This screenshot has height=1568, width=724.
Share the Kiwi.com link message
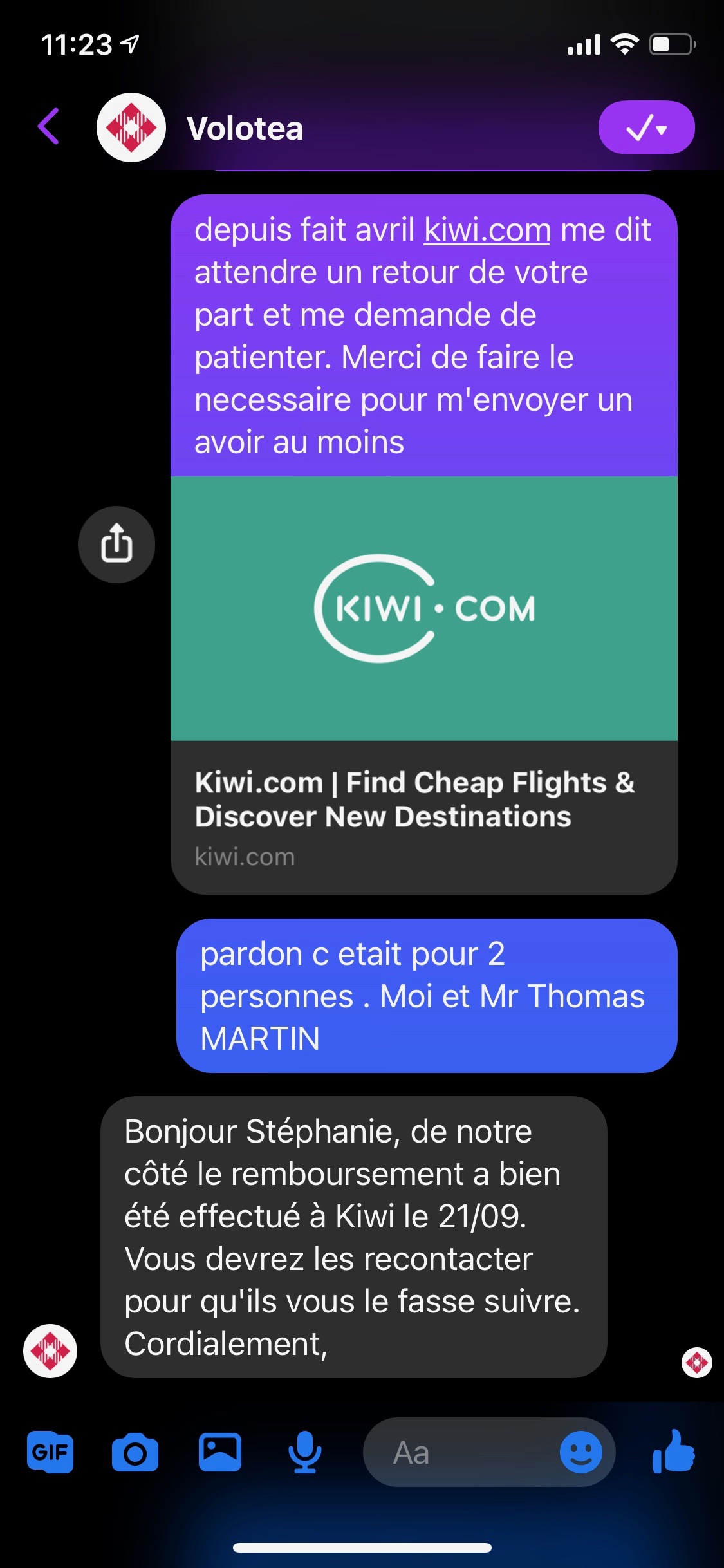[x=116, y=545]
